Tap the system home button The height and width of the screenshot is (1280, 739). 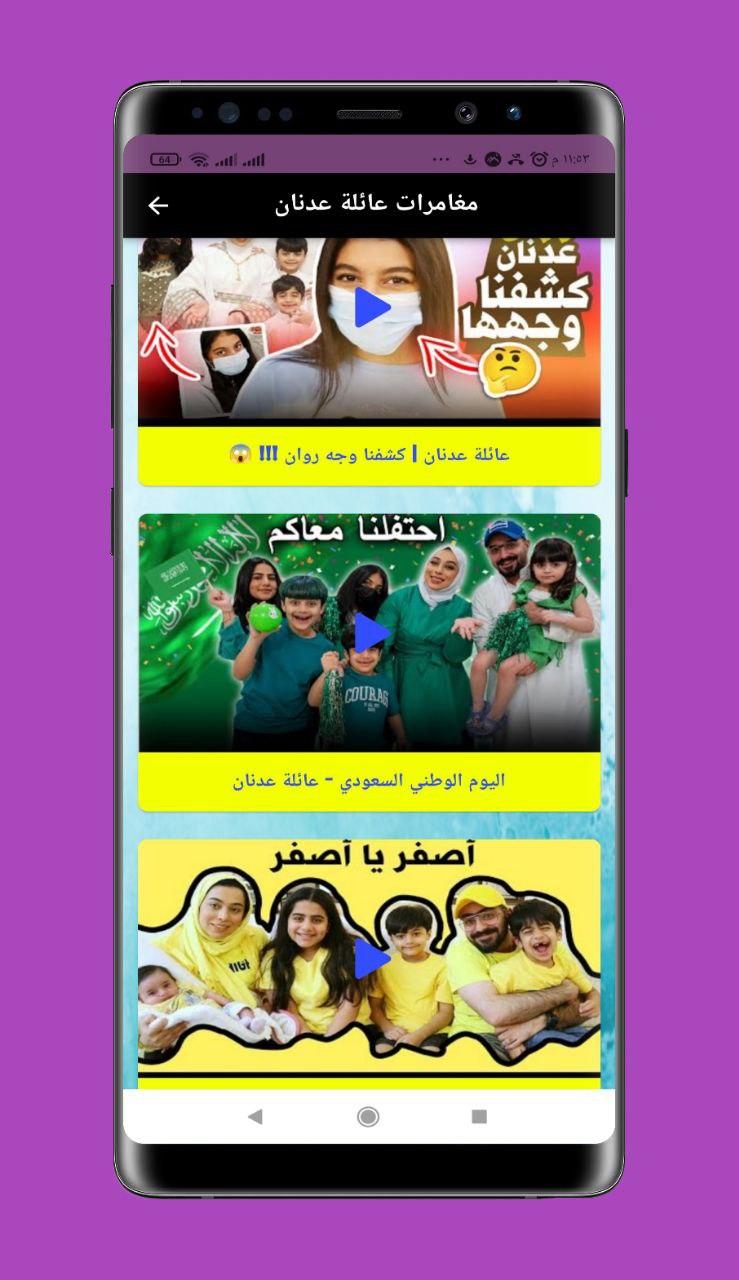pyautogui.click(x=368, y=1117)
